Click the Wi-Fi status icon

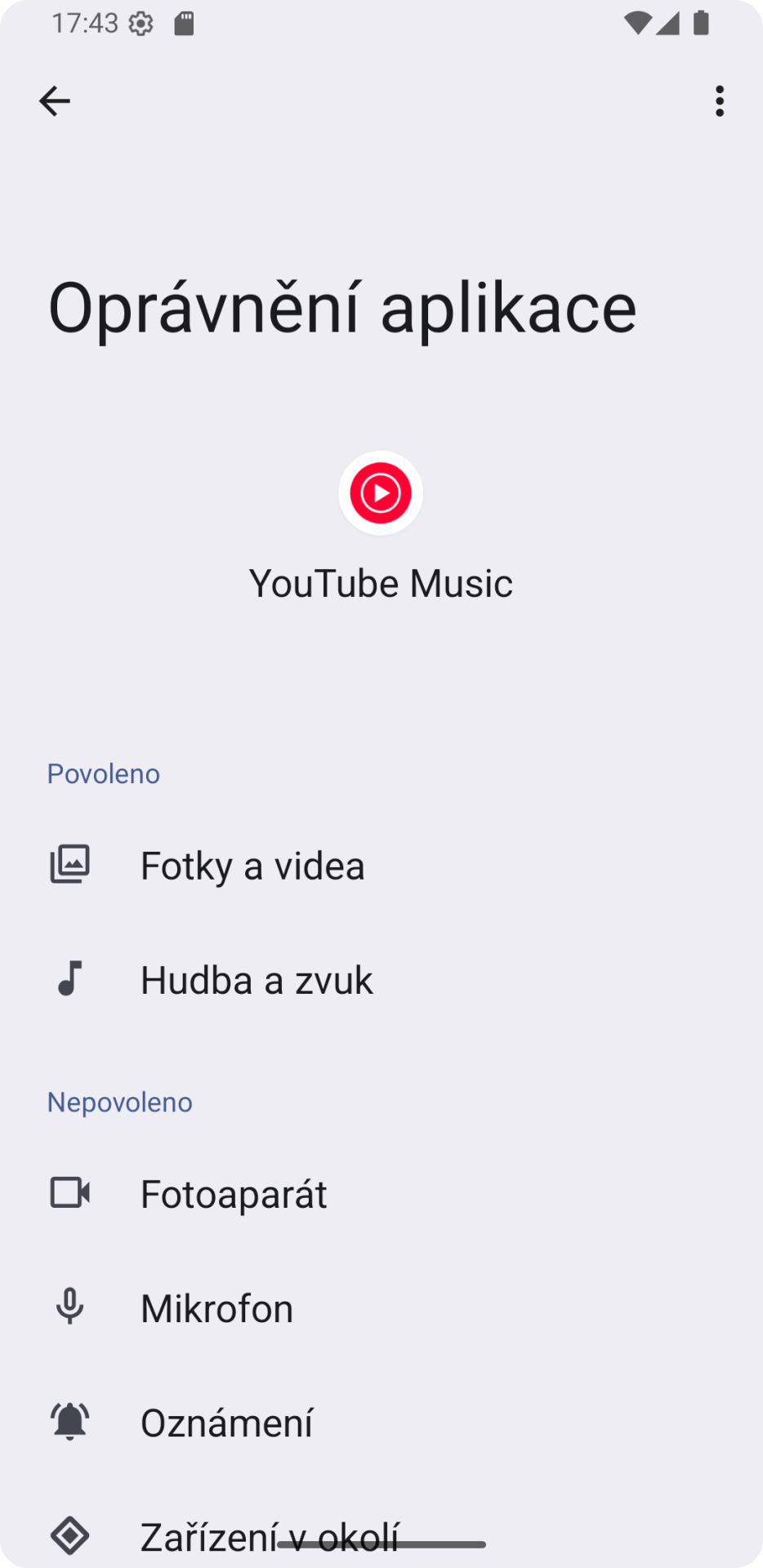click(638, 23)
